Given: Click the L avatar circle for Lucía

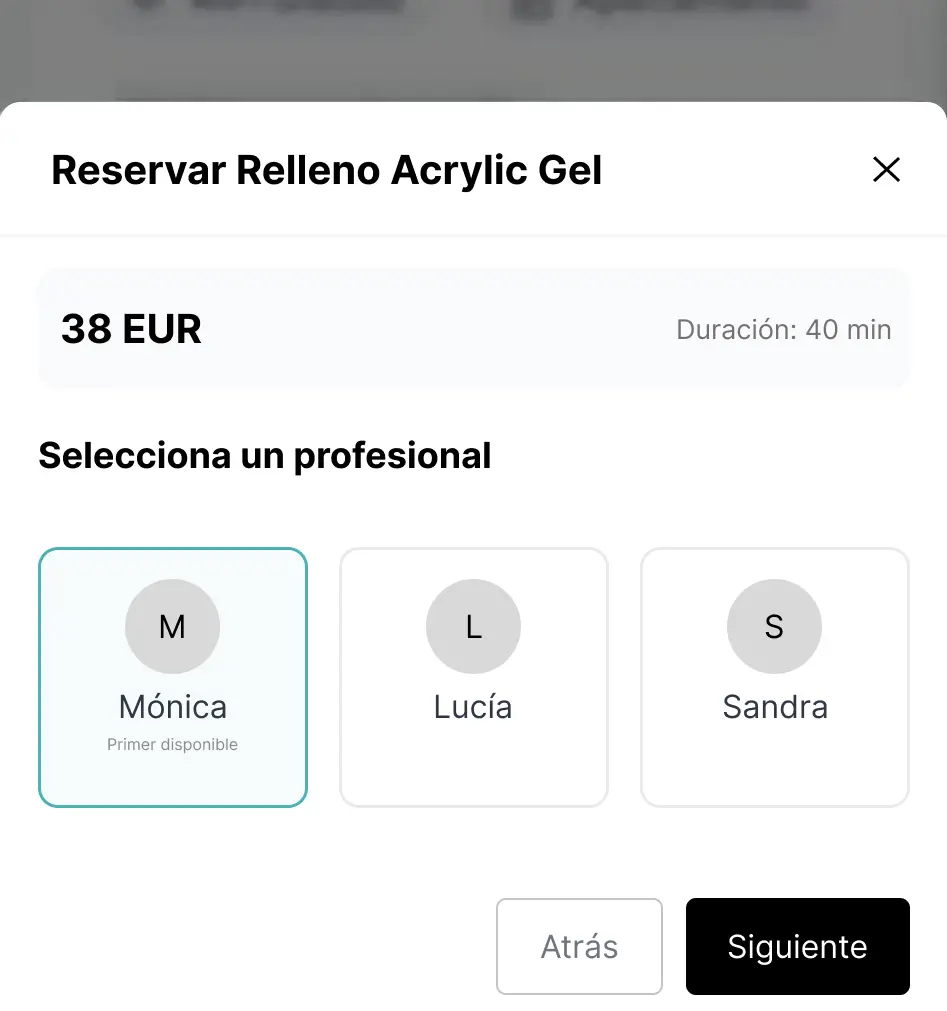Looking at the screenshot, I should 473,626.
